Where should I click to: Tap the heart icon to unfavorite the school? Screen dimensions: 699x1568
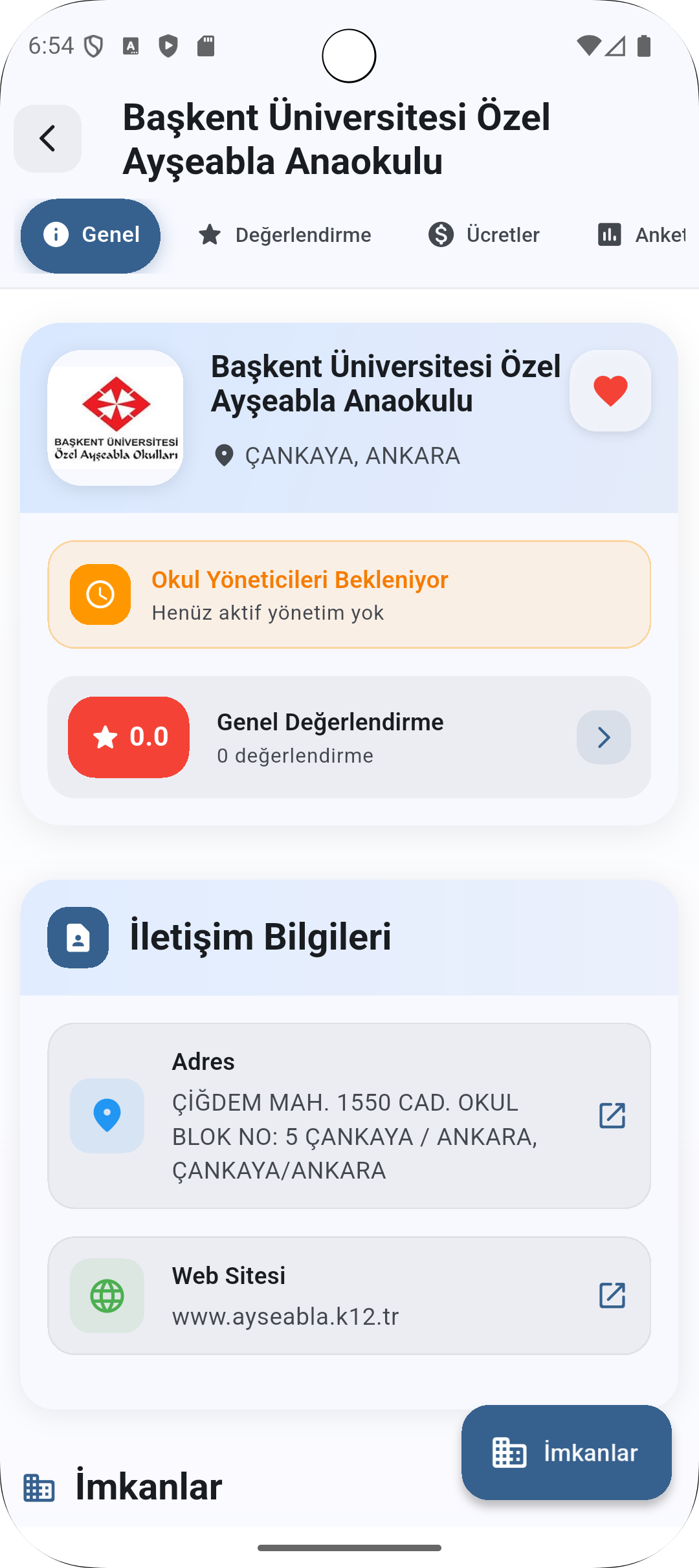point(609,391)
